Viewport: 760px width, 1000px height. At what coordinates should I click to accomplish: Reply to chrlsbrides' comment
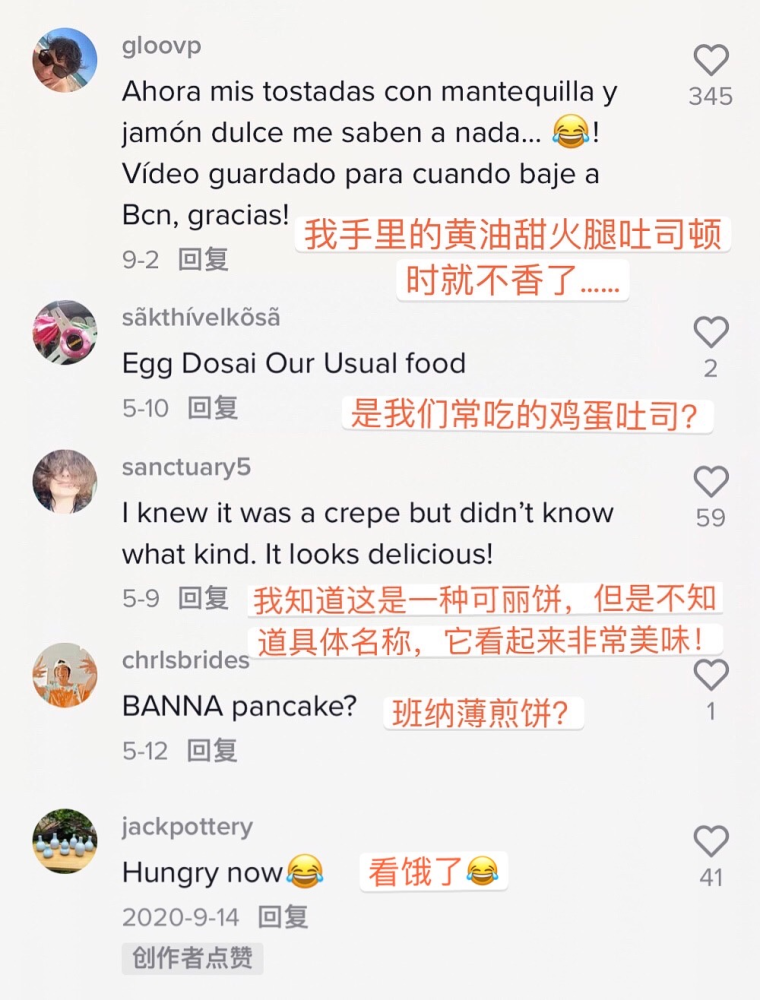click(x=213, y=750)
